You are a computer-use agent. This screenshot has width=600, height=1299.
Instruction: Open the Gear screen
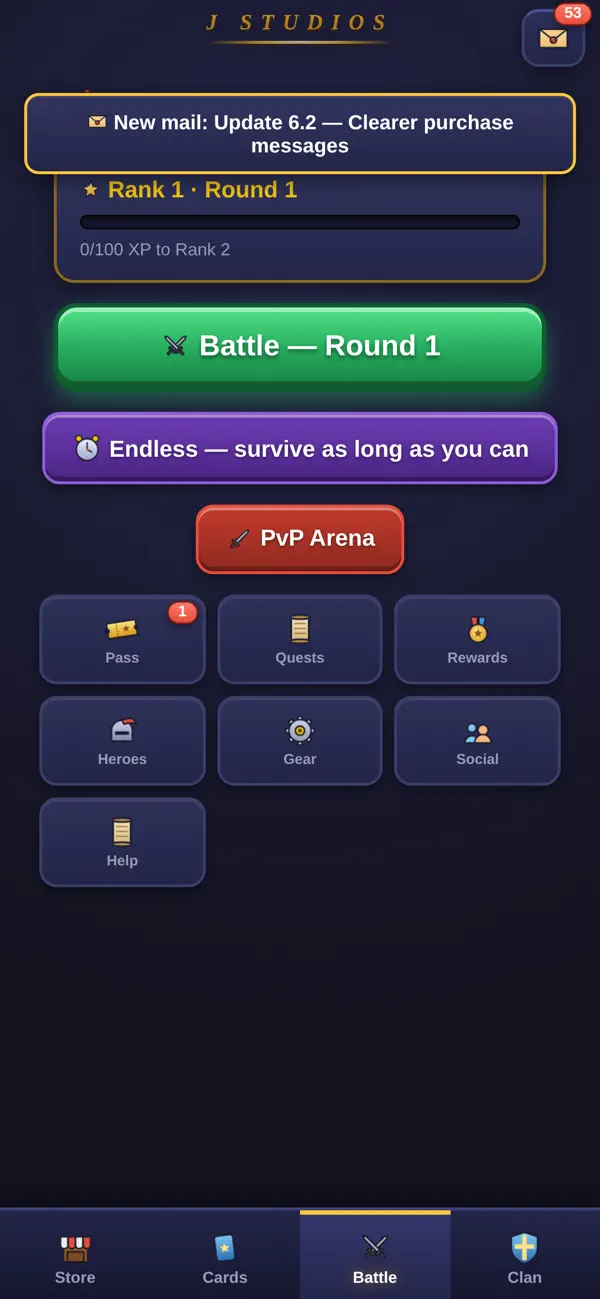(300, 741)
